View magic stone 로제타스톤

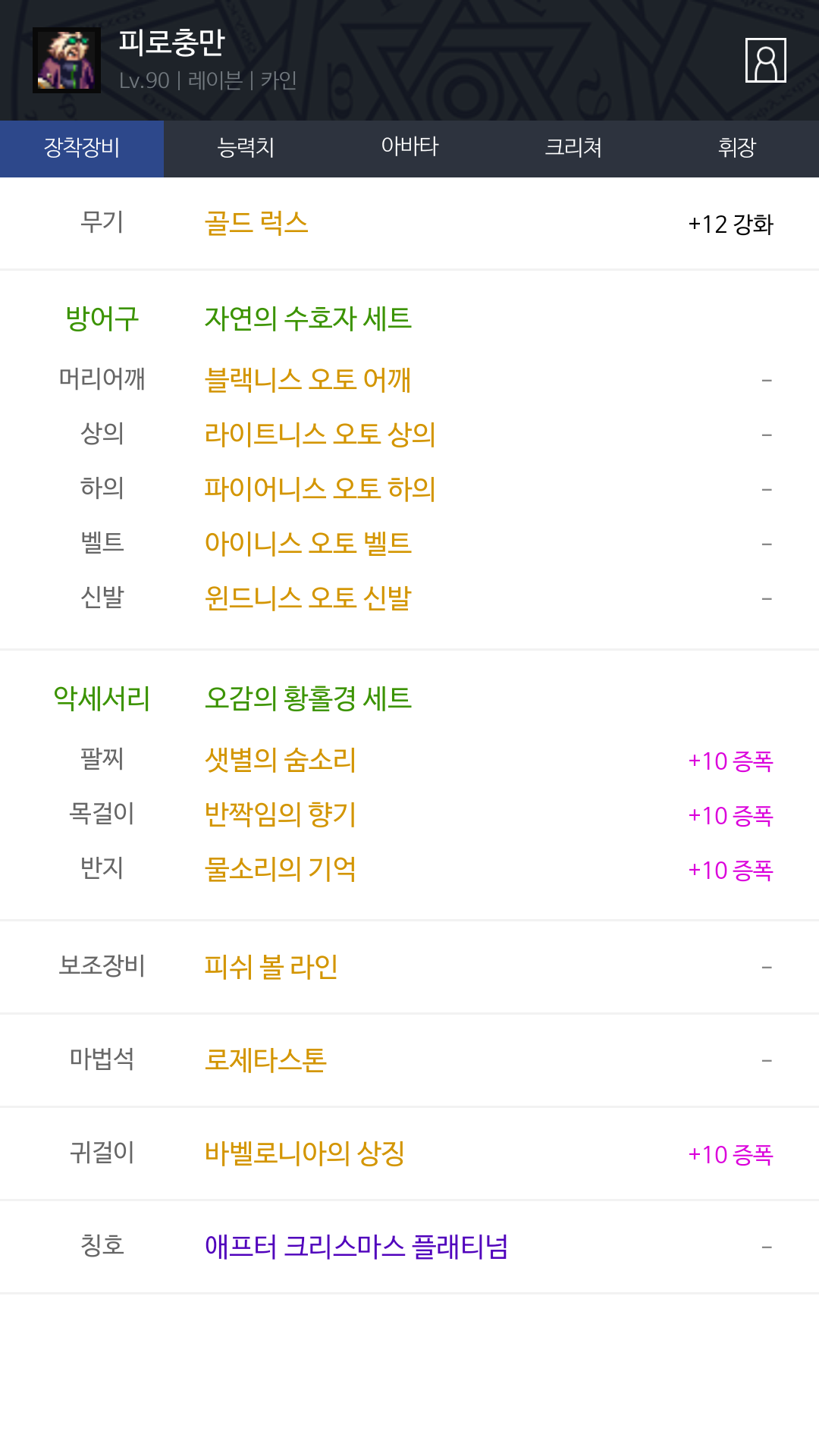[x=265, y=1060]
